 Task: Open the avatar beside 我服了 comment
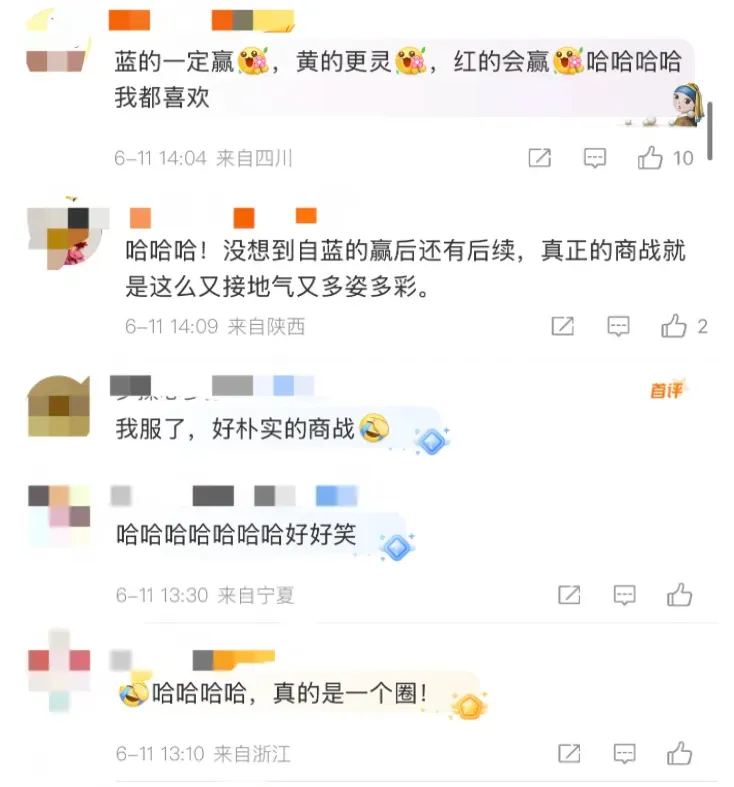pos(59,405)
